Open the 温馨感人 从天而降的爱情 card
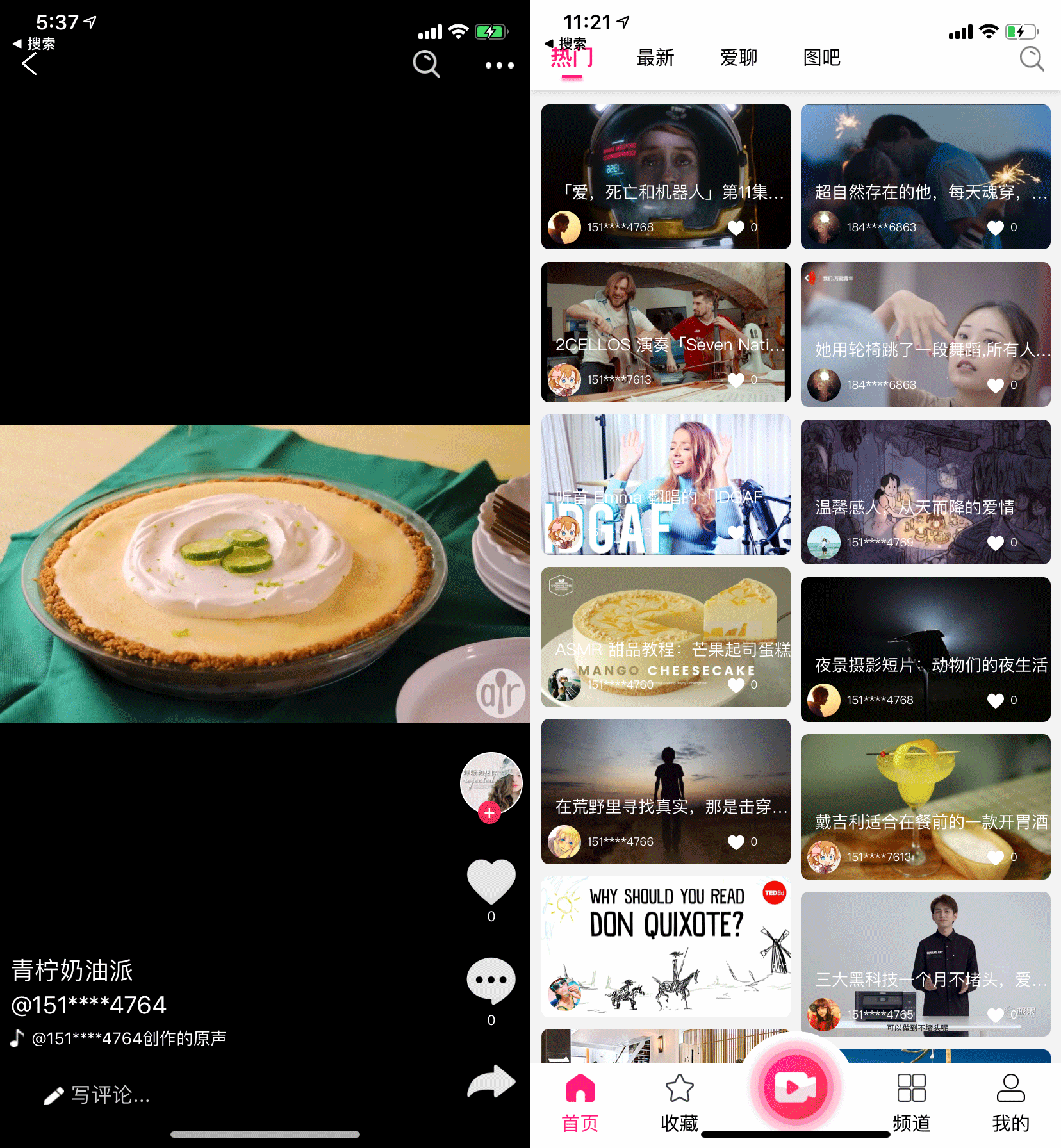Image resolution: width=1061 pixels, height=1148 pixels. click(925, 491)
